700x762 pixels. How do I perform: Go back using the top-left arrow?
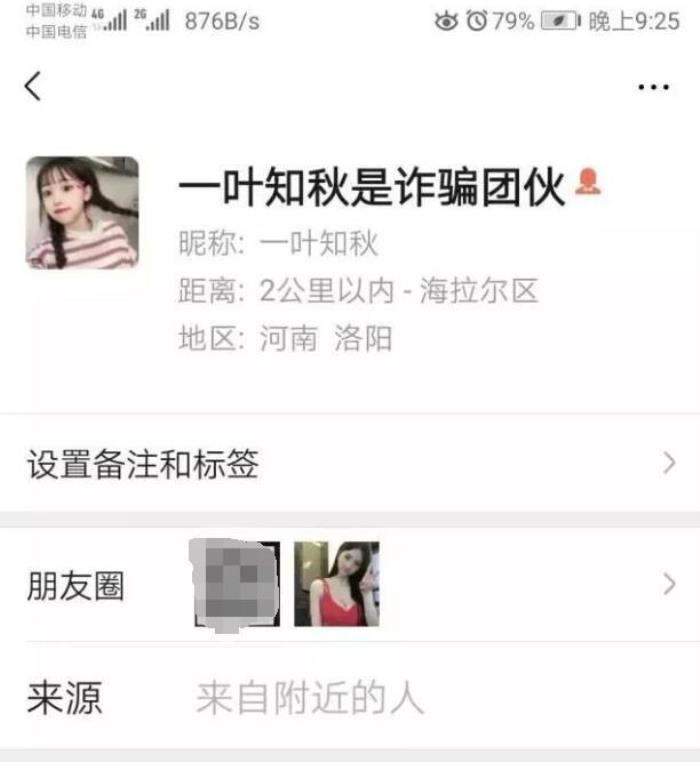click(33, 87)
